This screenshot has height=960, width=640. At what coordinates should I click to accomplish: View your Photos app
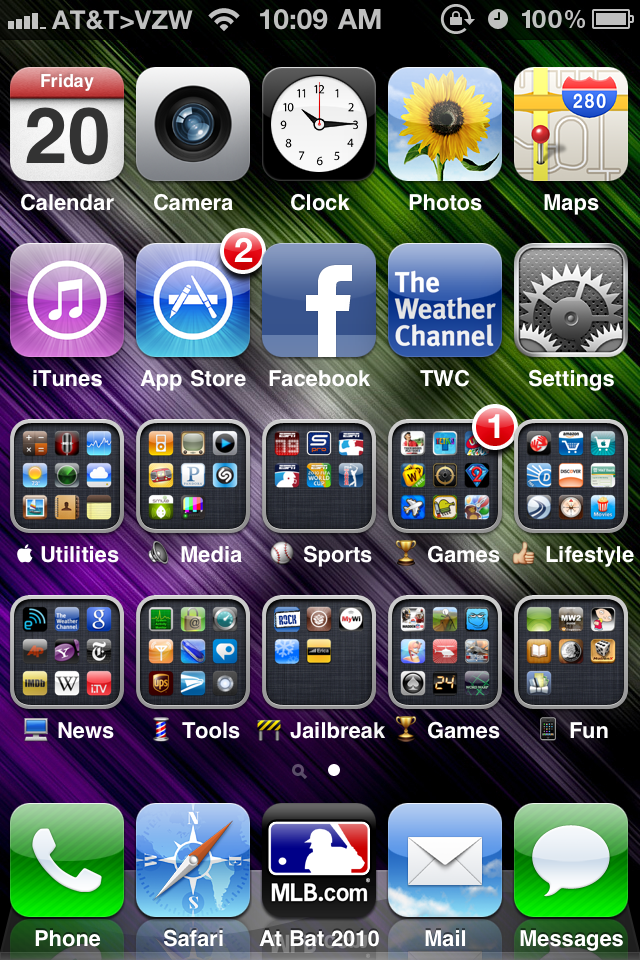pos(445,125)
